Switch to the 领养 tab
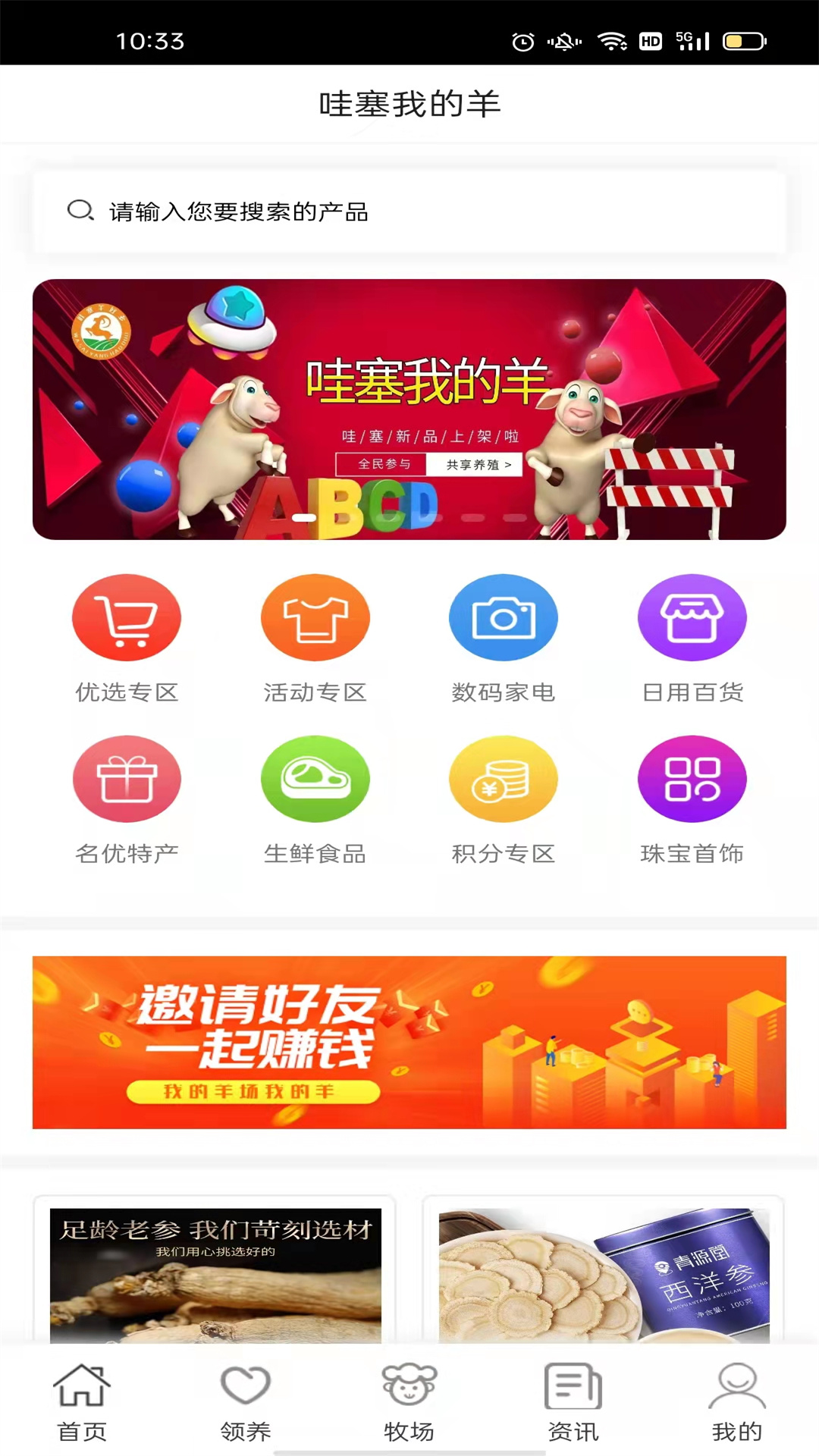Image resolution: width=819 pixels, height=1456 pixels. coord(246,1403)
